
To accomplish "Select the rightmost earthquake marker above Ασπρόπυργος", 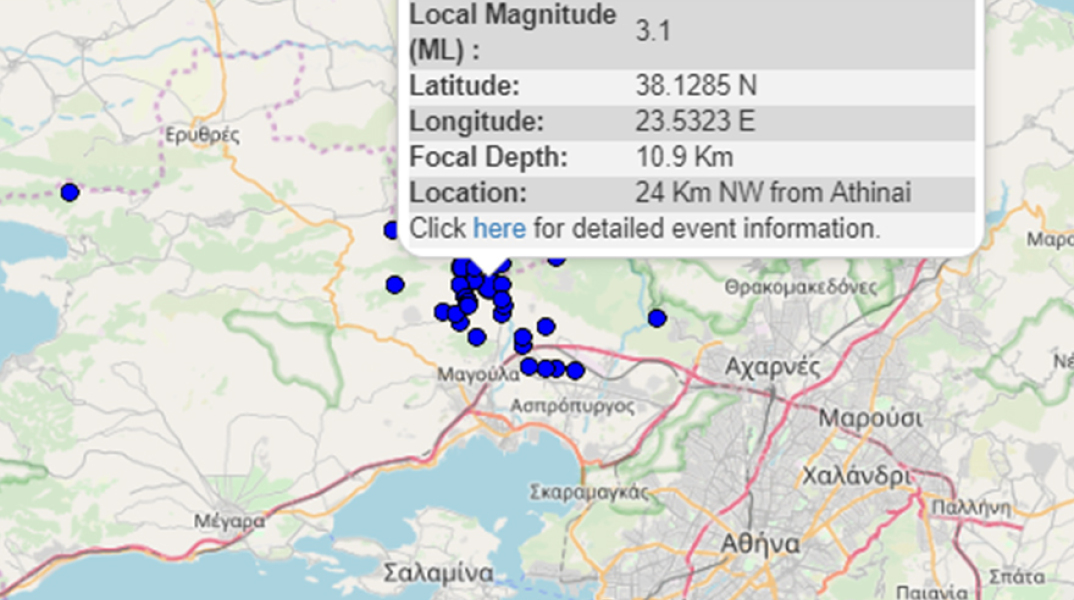I will 575,371.
